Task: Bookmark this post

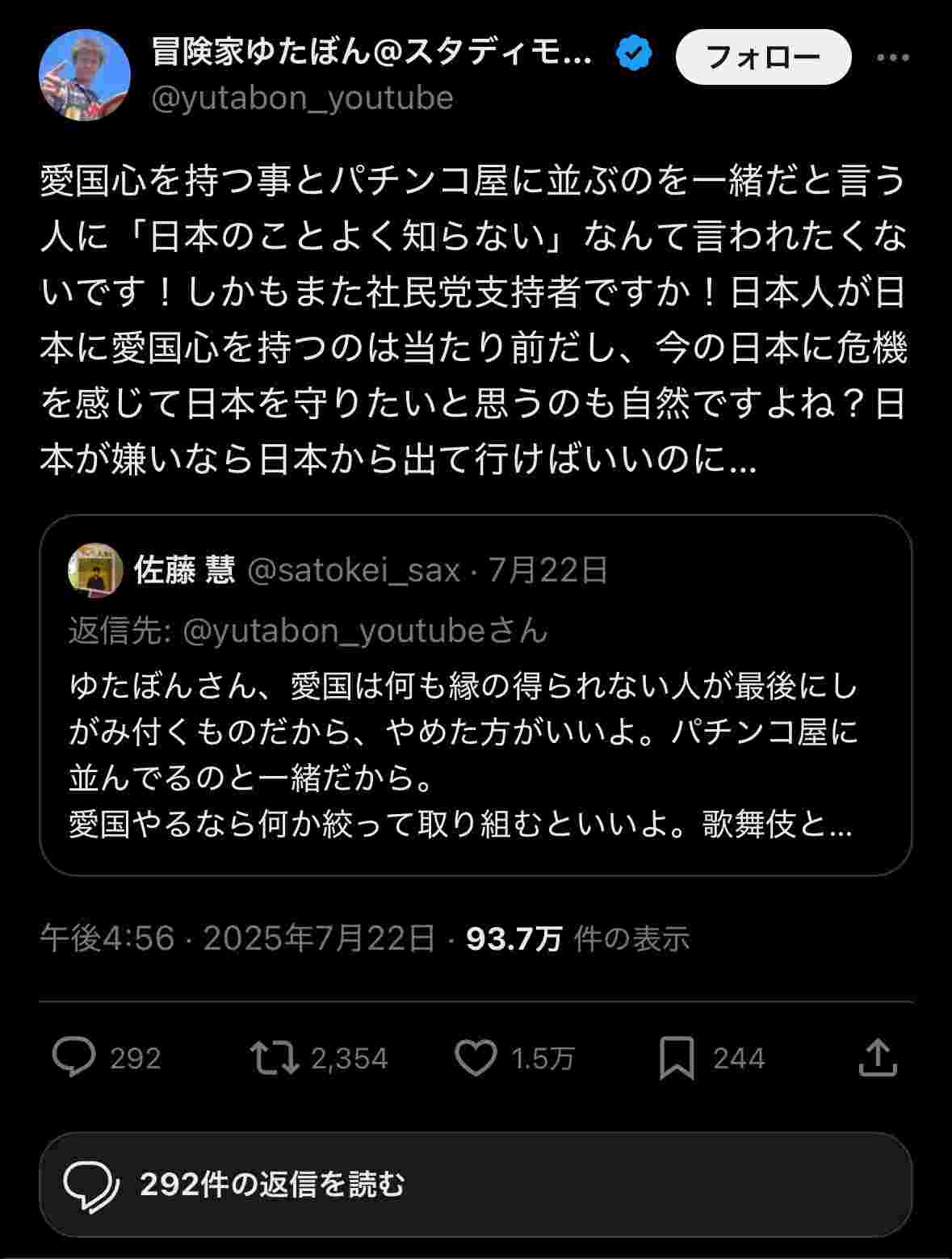Action: click(677, 1058)
